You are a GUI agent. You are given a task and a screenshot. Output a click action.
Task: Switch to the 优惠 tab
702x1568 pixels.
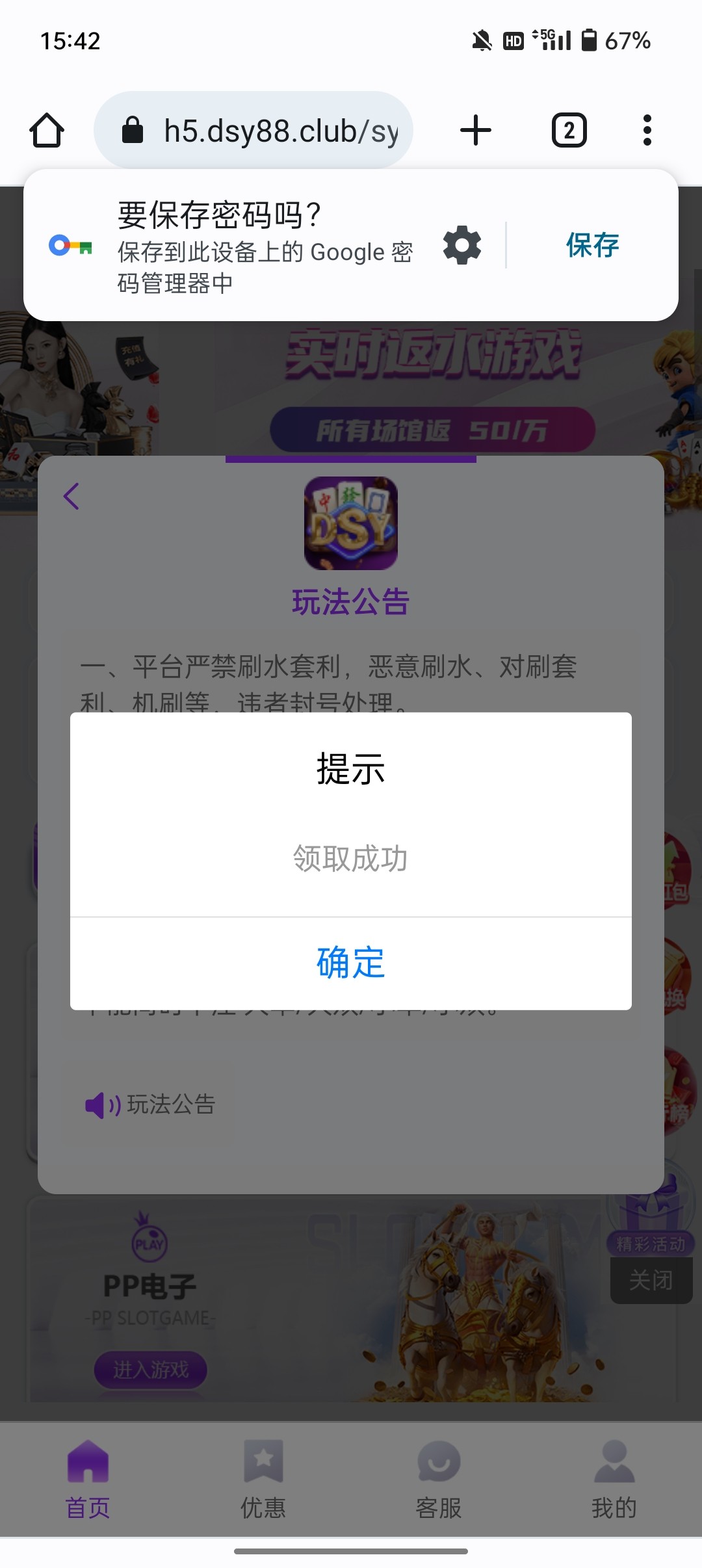click(x=263, y=1480)
